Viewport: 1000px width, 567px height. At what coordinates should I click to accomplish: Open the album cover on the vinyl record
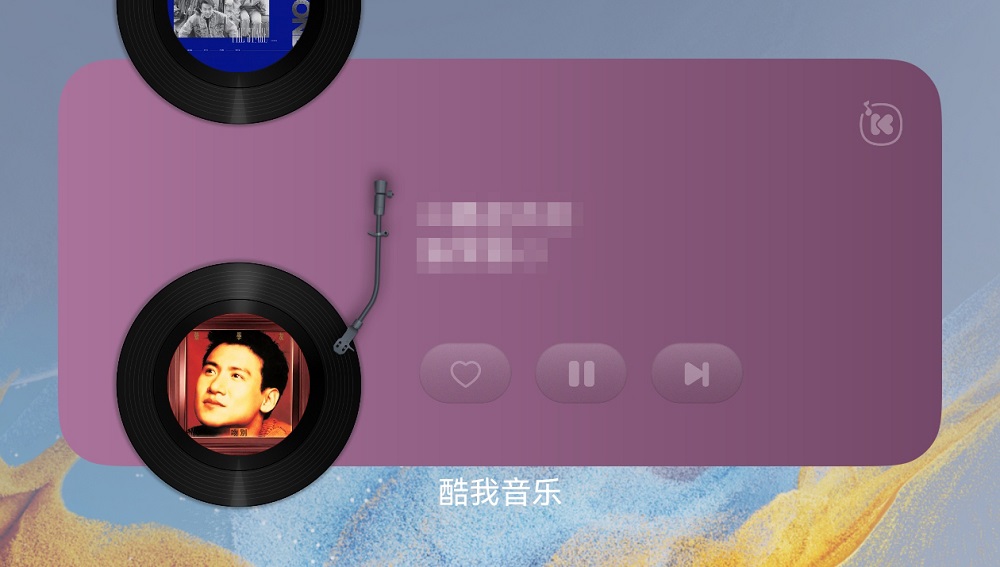[x=237, y=385]
